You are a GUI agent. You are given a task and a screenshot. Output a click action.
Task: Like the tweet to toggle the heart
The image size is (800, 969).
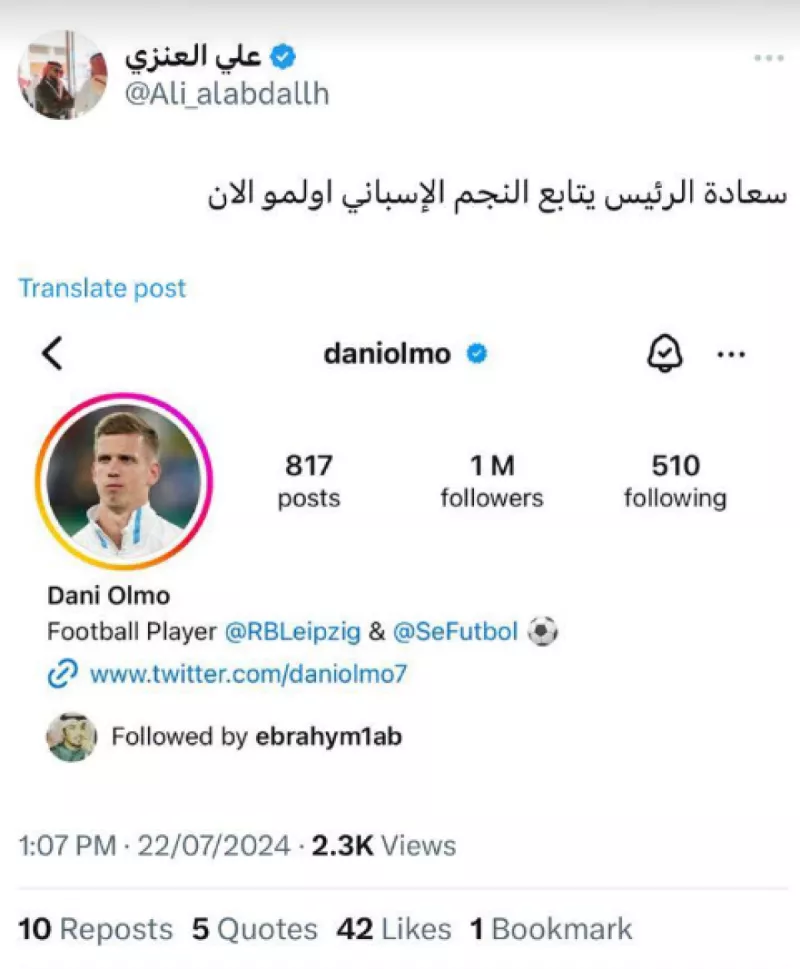click(394, 928)
